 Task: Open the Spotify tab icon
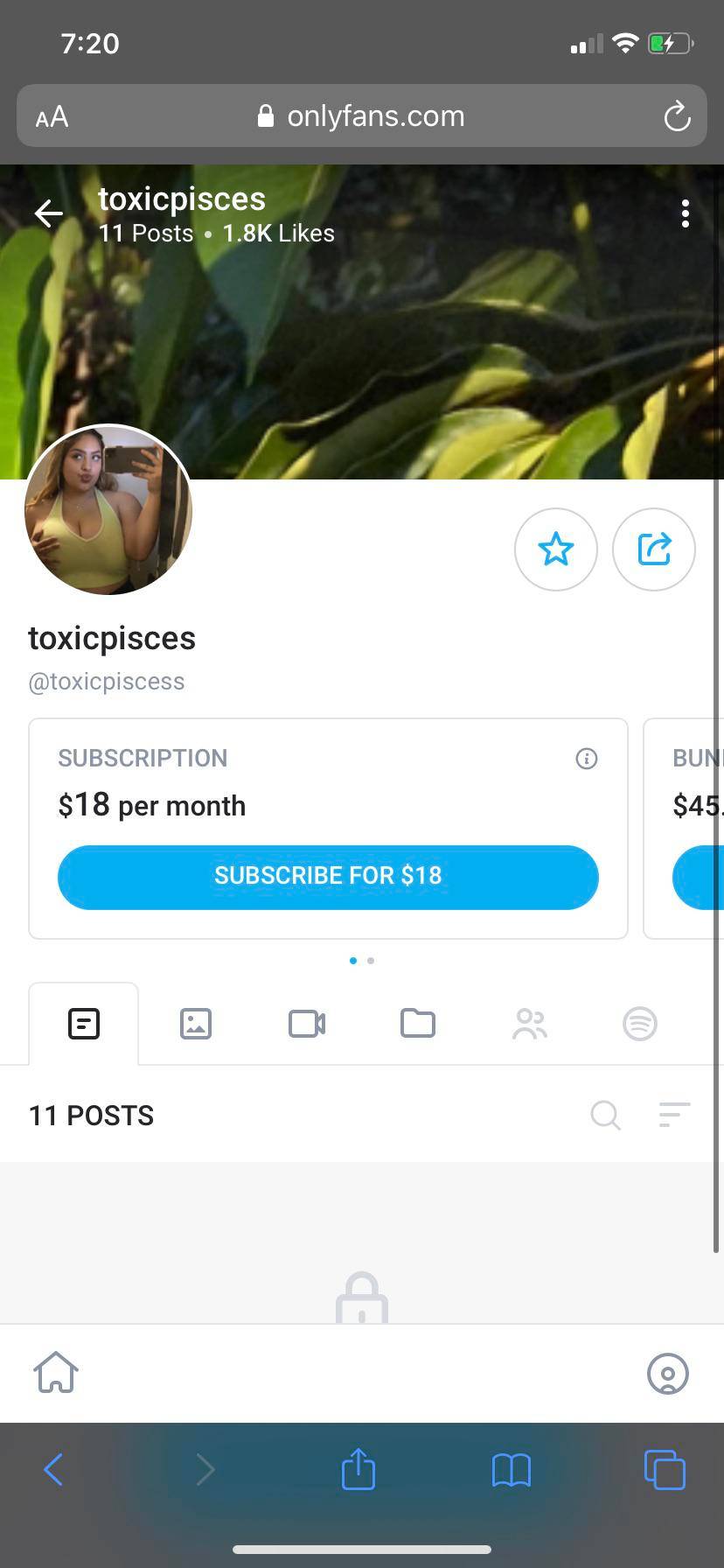(639, 1023)
